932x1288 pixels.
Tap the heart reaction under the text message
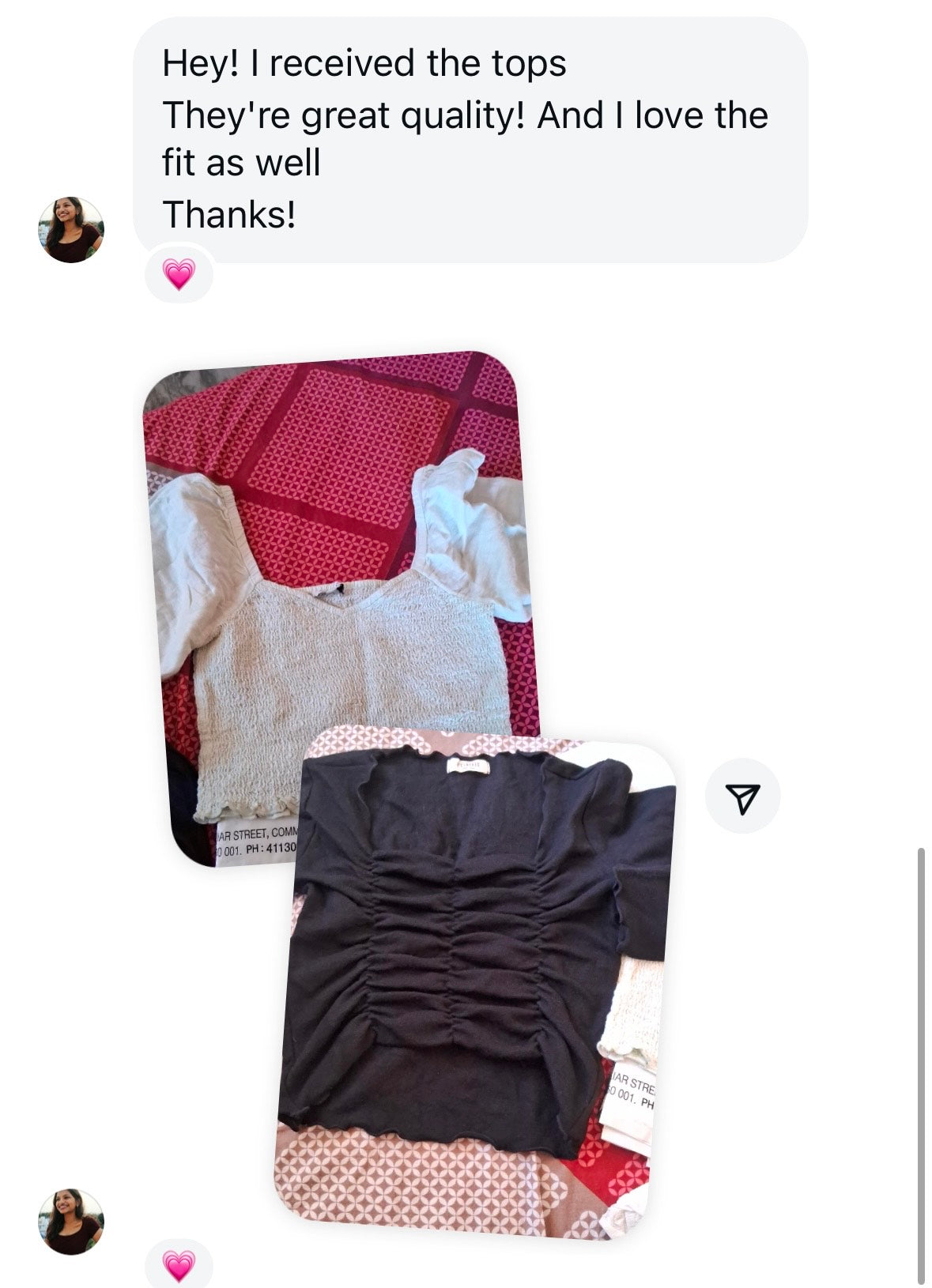[179, 274]
